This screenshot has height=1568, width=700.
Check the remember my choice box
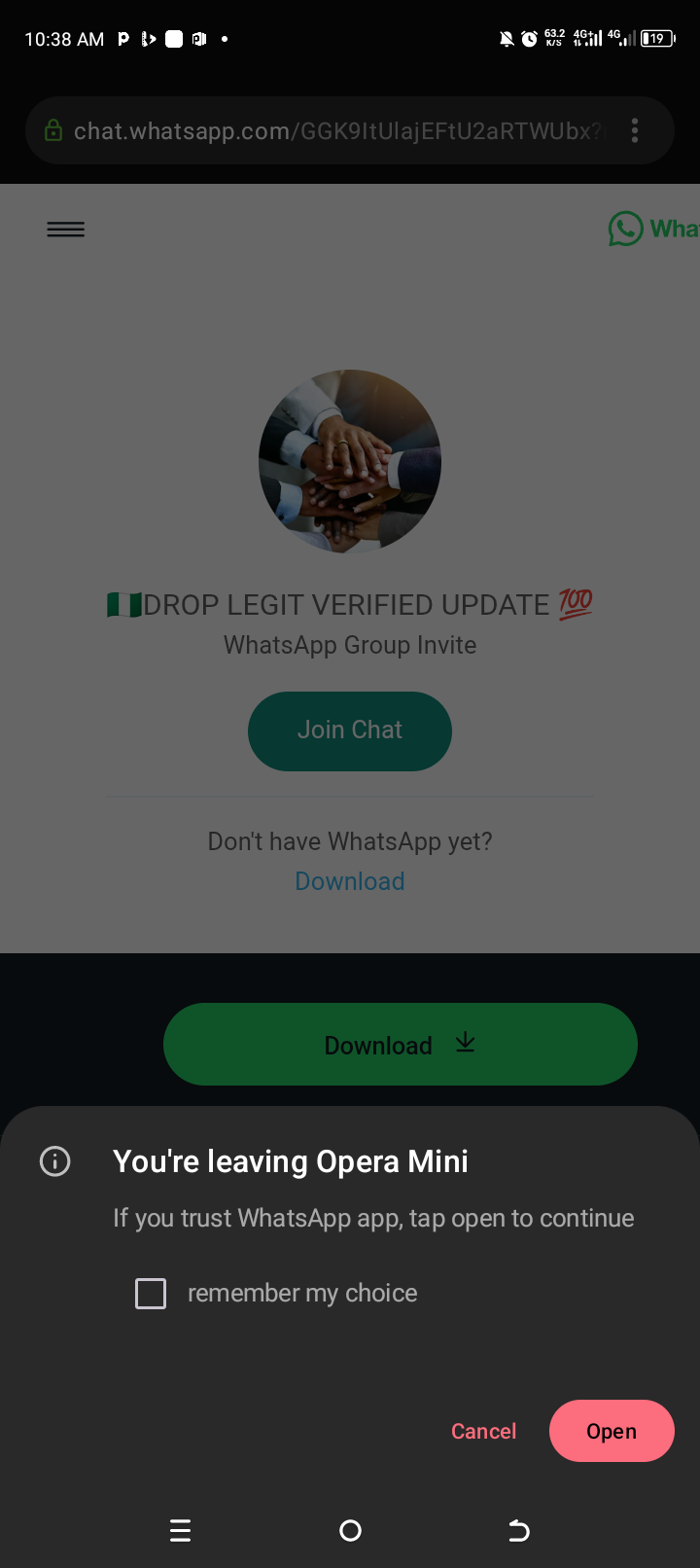[151, 1294]
